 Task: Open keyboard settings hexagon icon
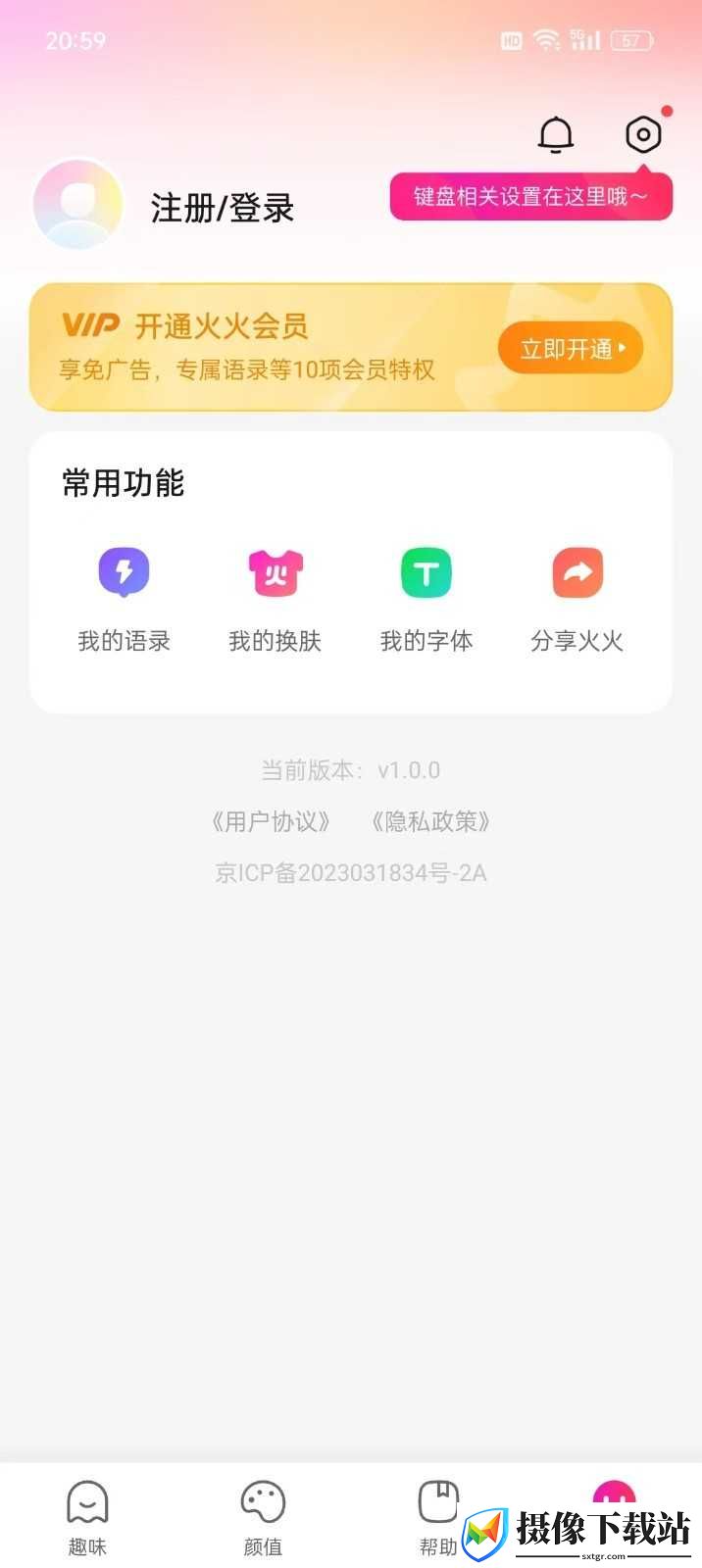point(643,134)
